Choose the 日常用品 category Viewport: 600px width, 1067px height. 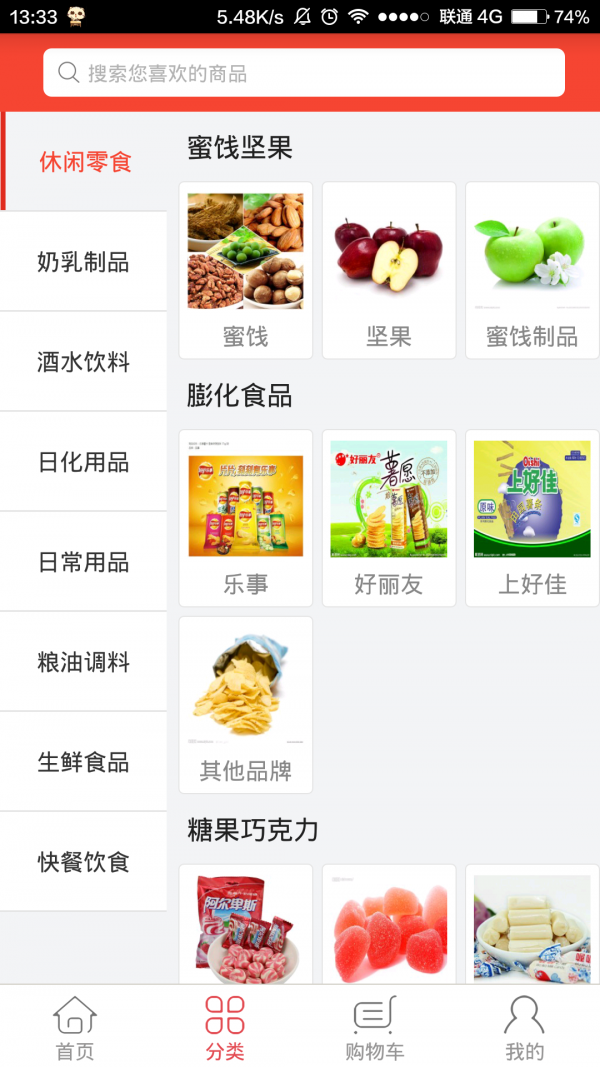83,562
